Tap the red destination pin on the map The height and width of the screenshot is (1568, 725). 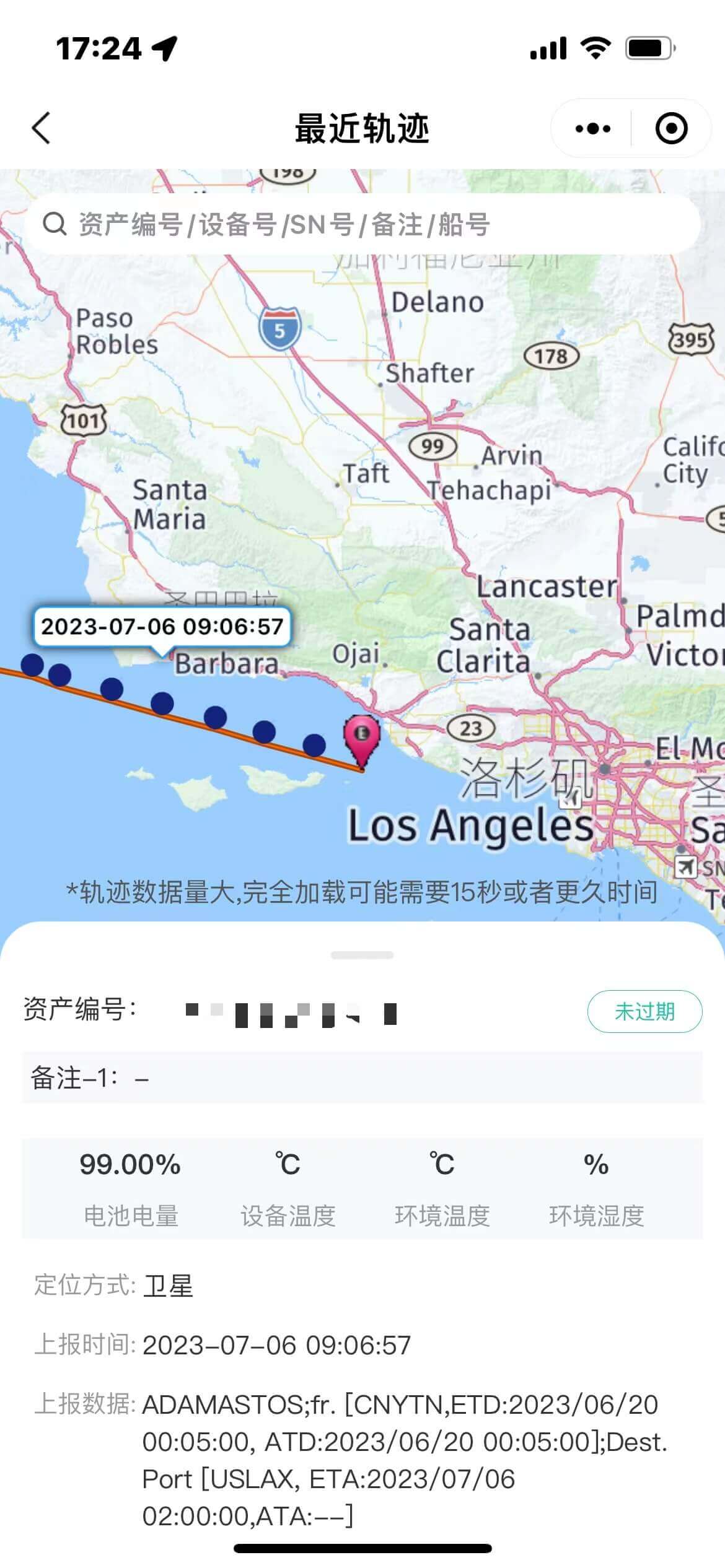362,738
